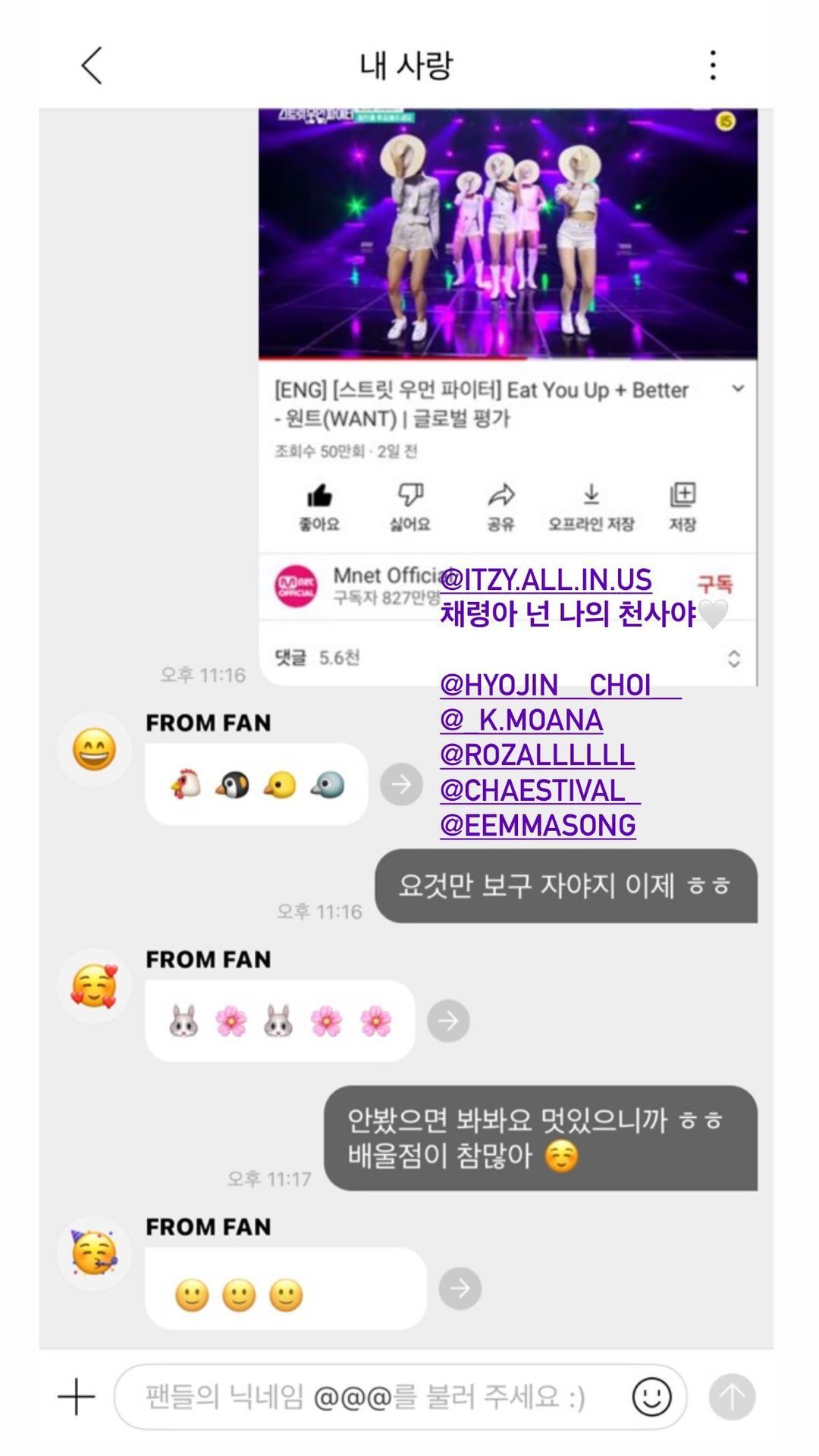
Task: Tap arrow next to the three smiley message
Action: pos(460,1288)
